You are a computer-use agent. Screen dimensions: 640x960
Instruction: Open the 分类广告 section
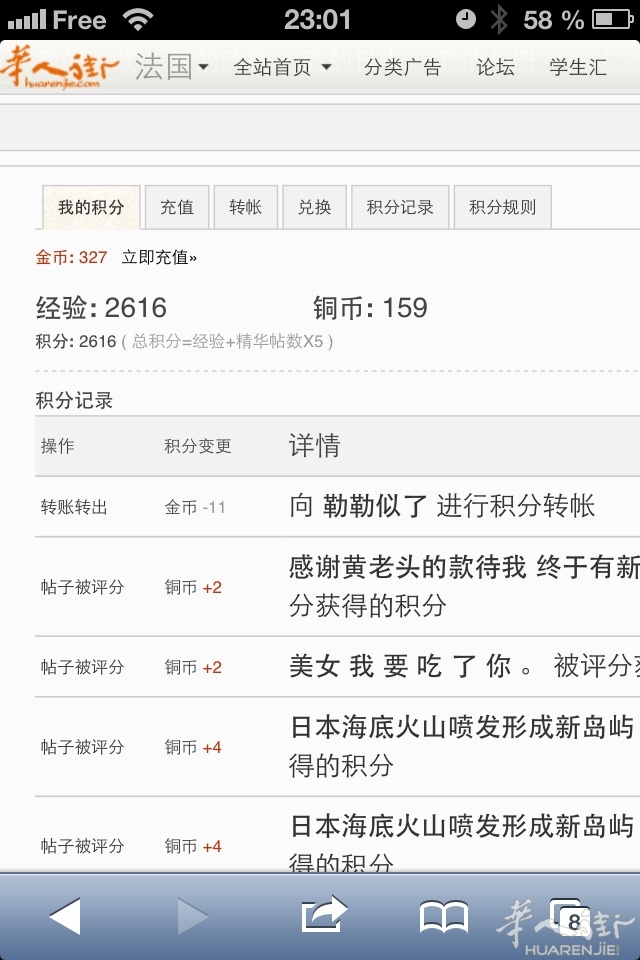402,67
